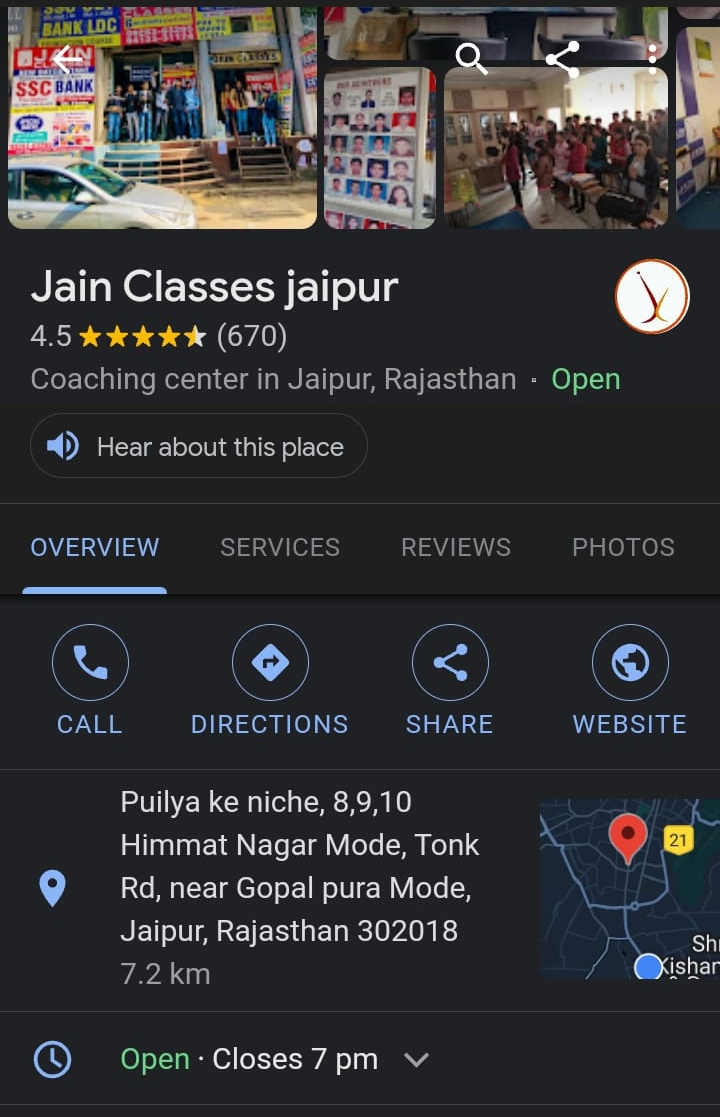Open the address row for Himmat Nagar Mode
The width and height of the screenshot is (720, 1117).
click(x=298, y=887)
